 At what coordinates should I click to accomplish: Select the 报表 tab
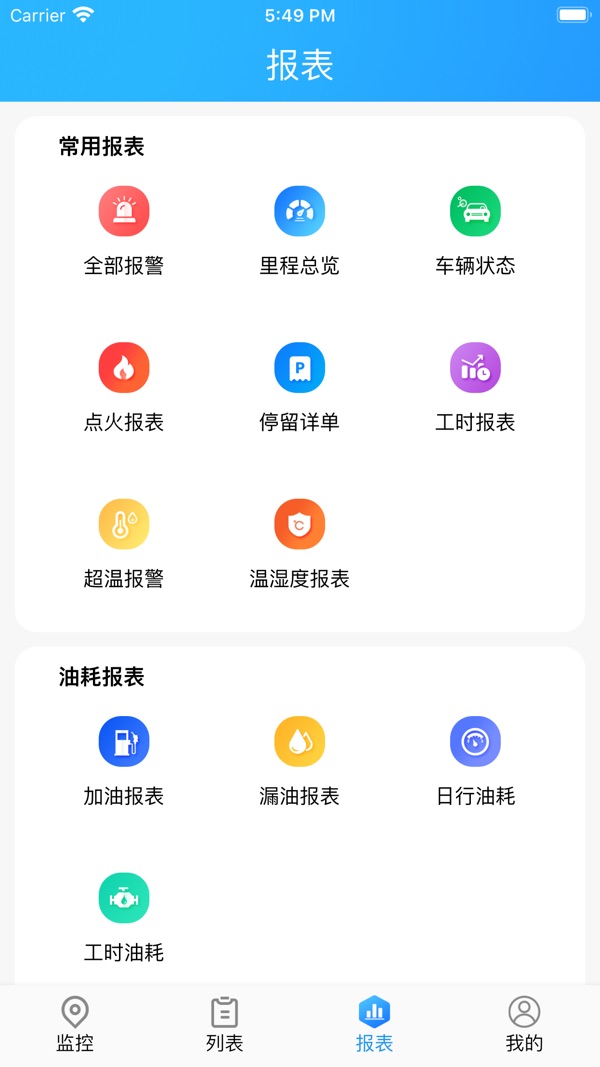click(x=375, y=1025)
